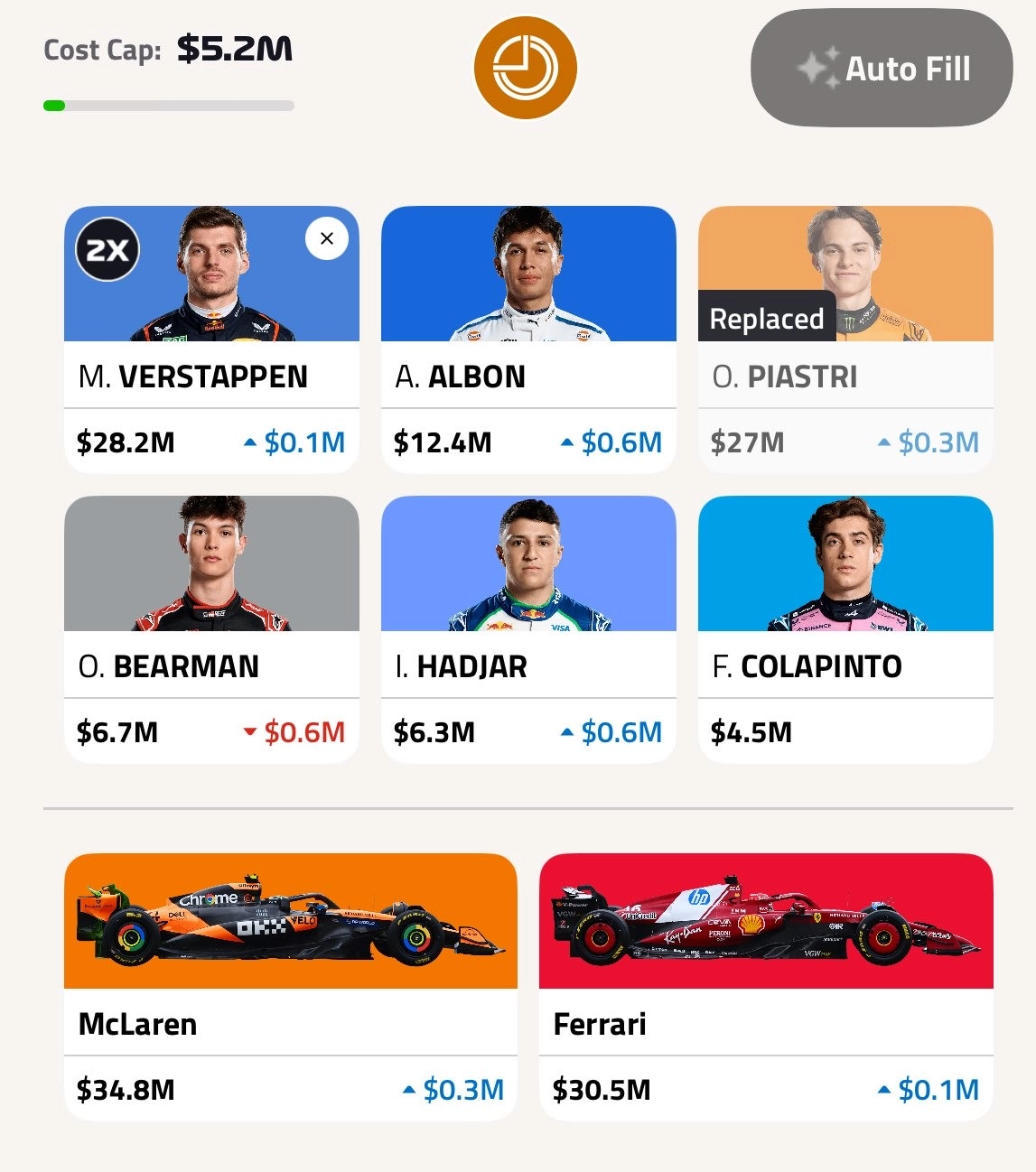
Task: Open the I. Hadjar driver card
Action: pyautogui.click(x=528, y=628)
